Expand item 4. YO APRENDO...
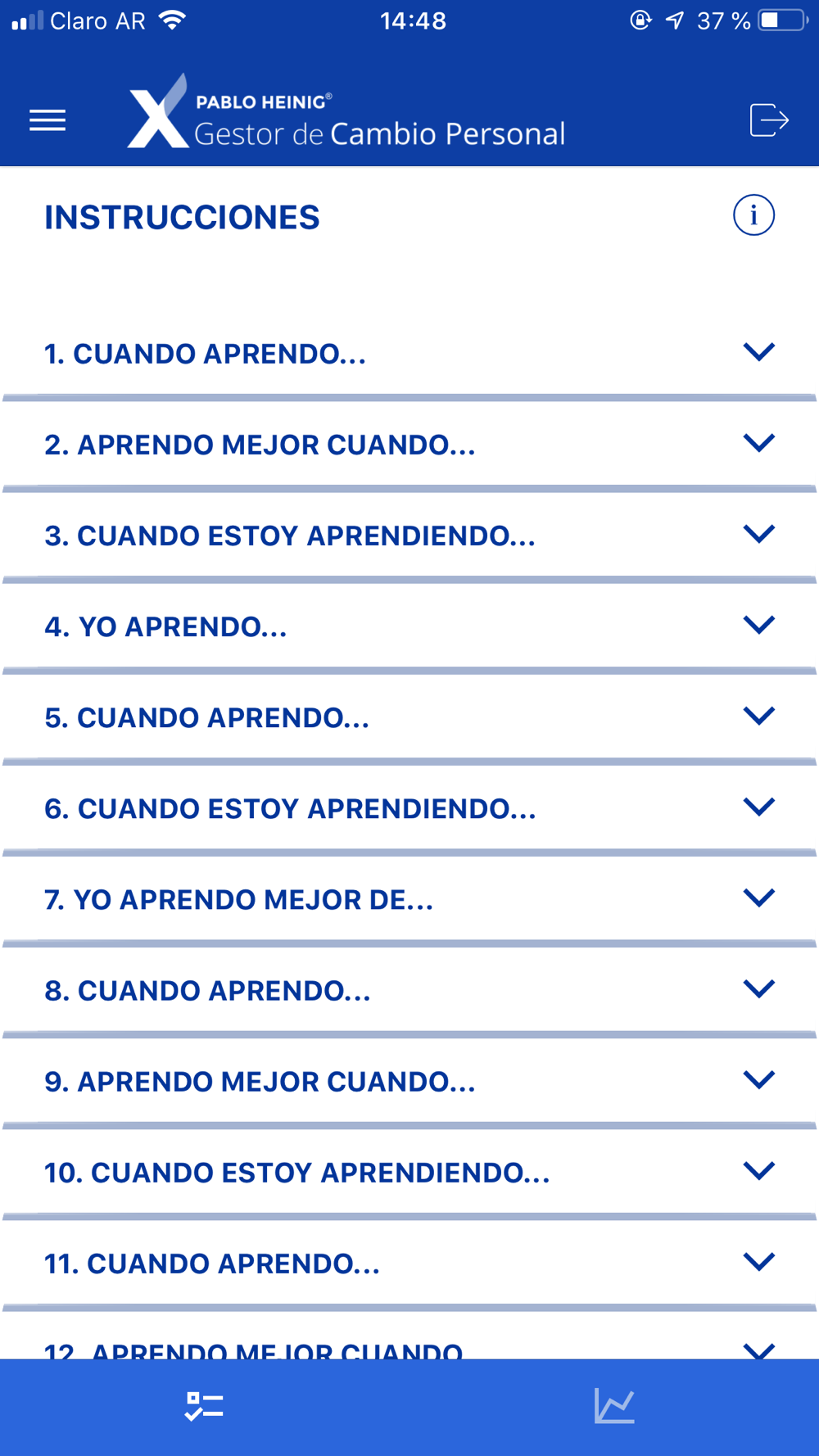Viewport: 819px width, 1456px height. (409, 626)
